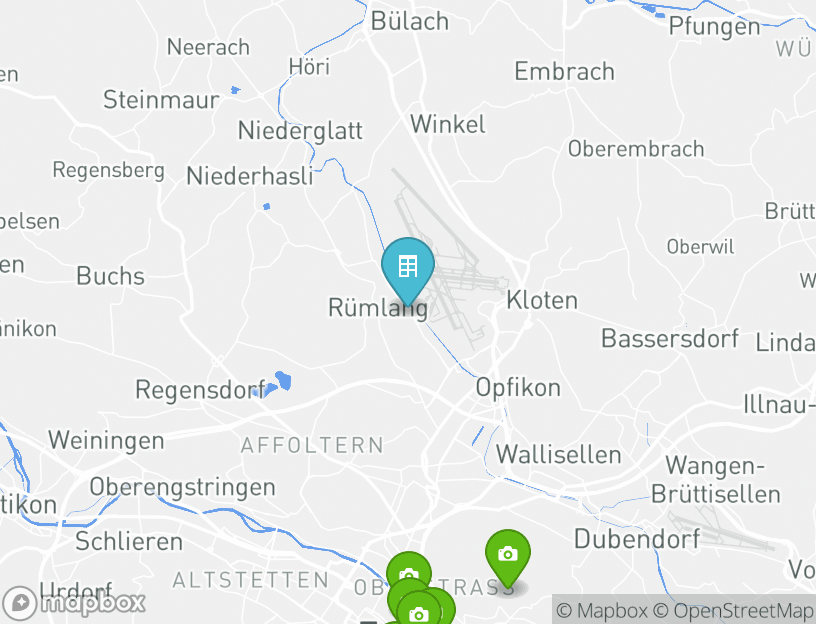Tap the blue building marker near Rümlang
816x624 pixels.
click(408, 267)
